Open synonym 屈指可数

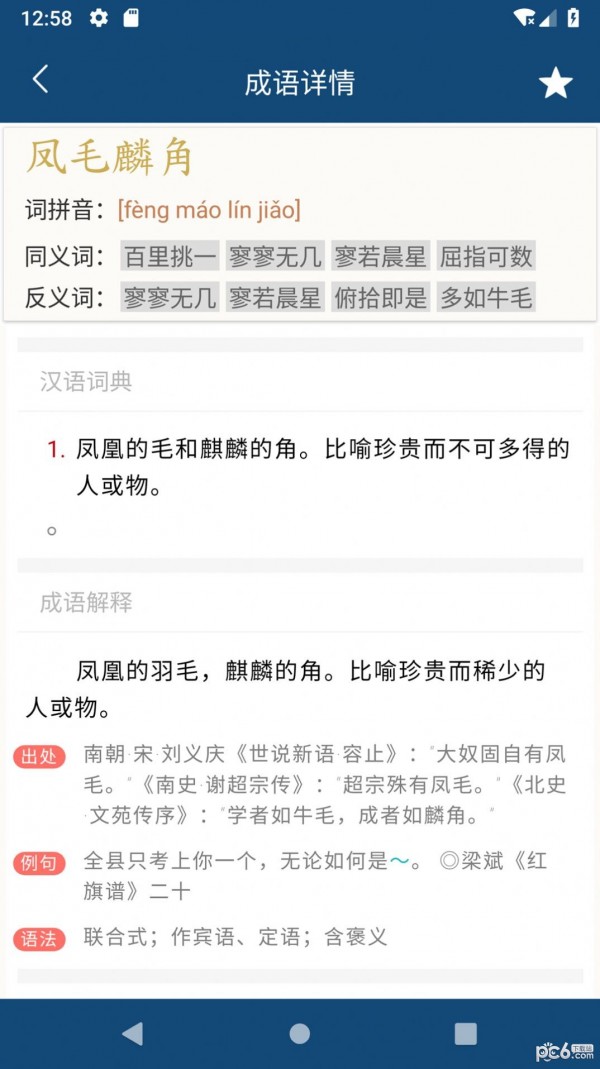(486, 256)
